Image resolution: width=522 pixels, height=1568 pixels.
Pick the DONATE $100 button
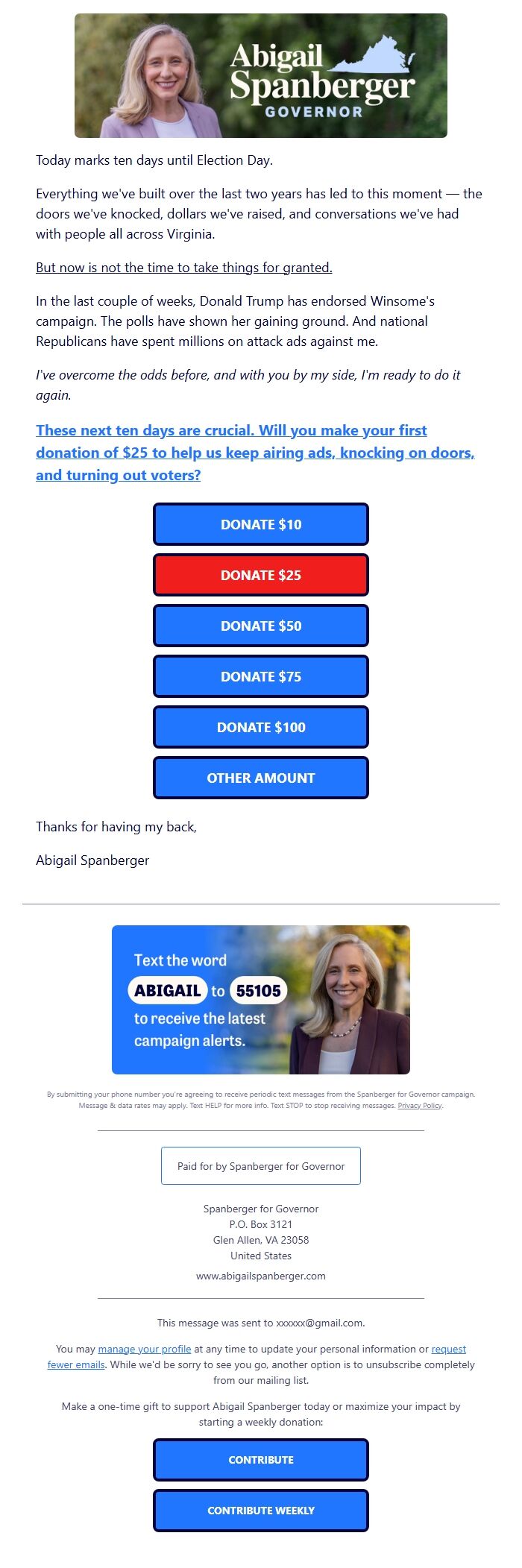[x=261, y=727]
